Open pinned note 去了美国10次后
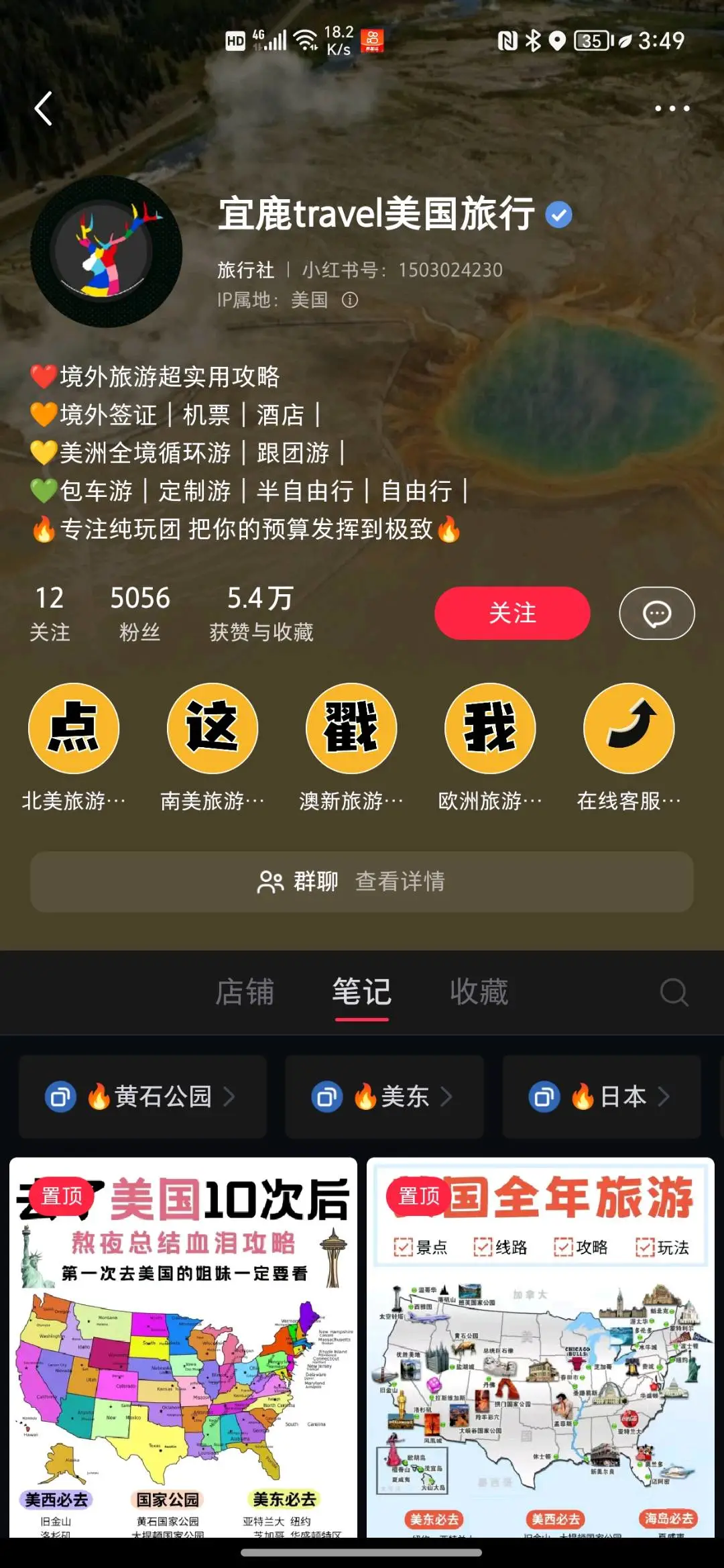724x1568 pixels. coord(183,1348)
